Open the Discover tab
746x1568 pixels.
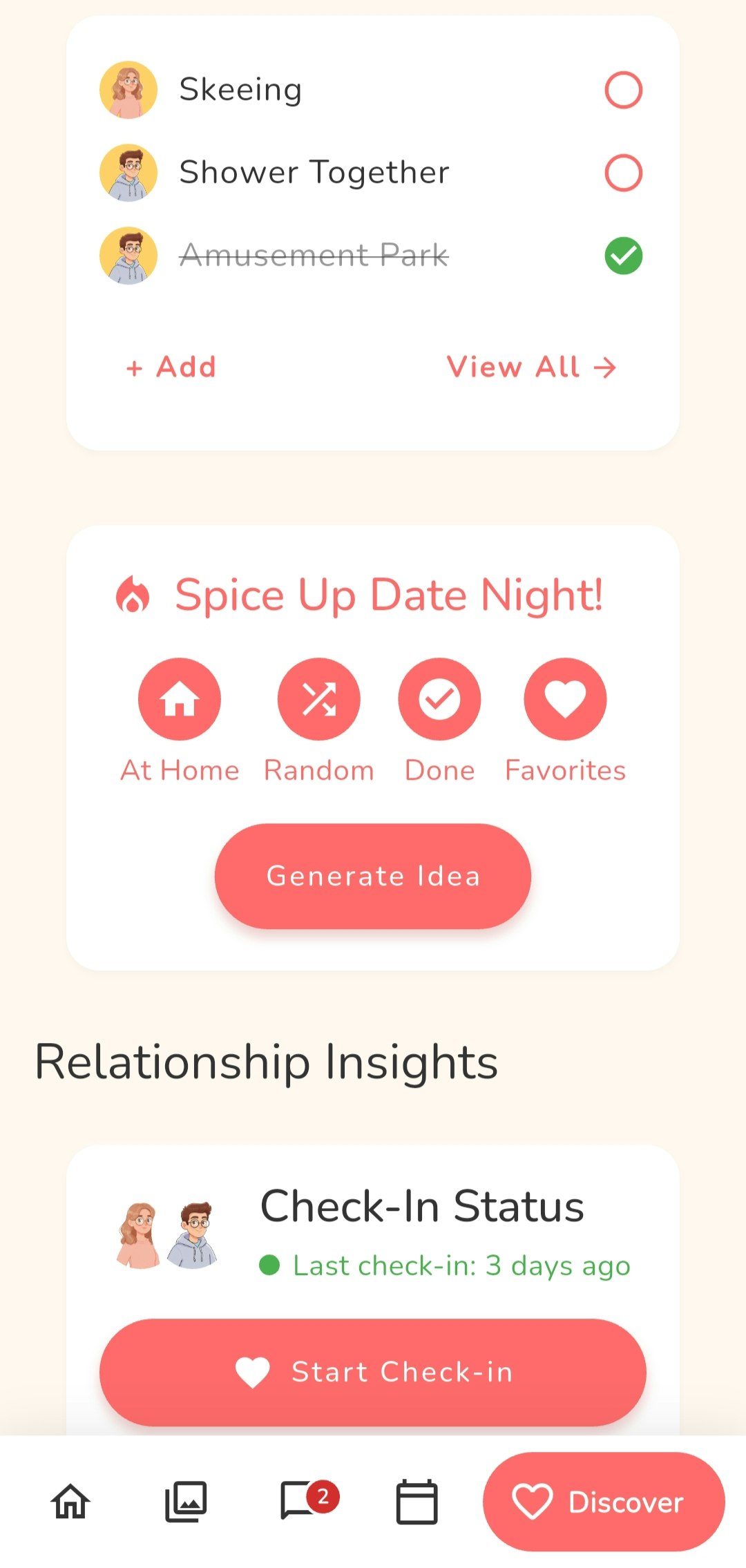pos(604,1502)
